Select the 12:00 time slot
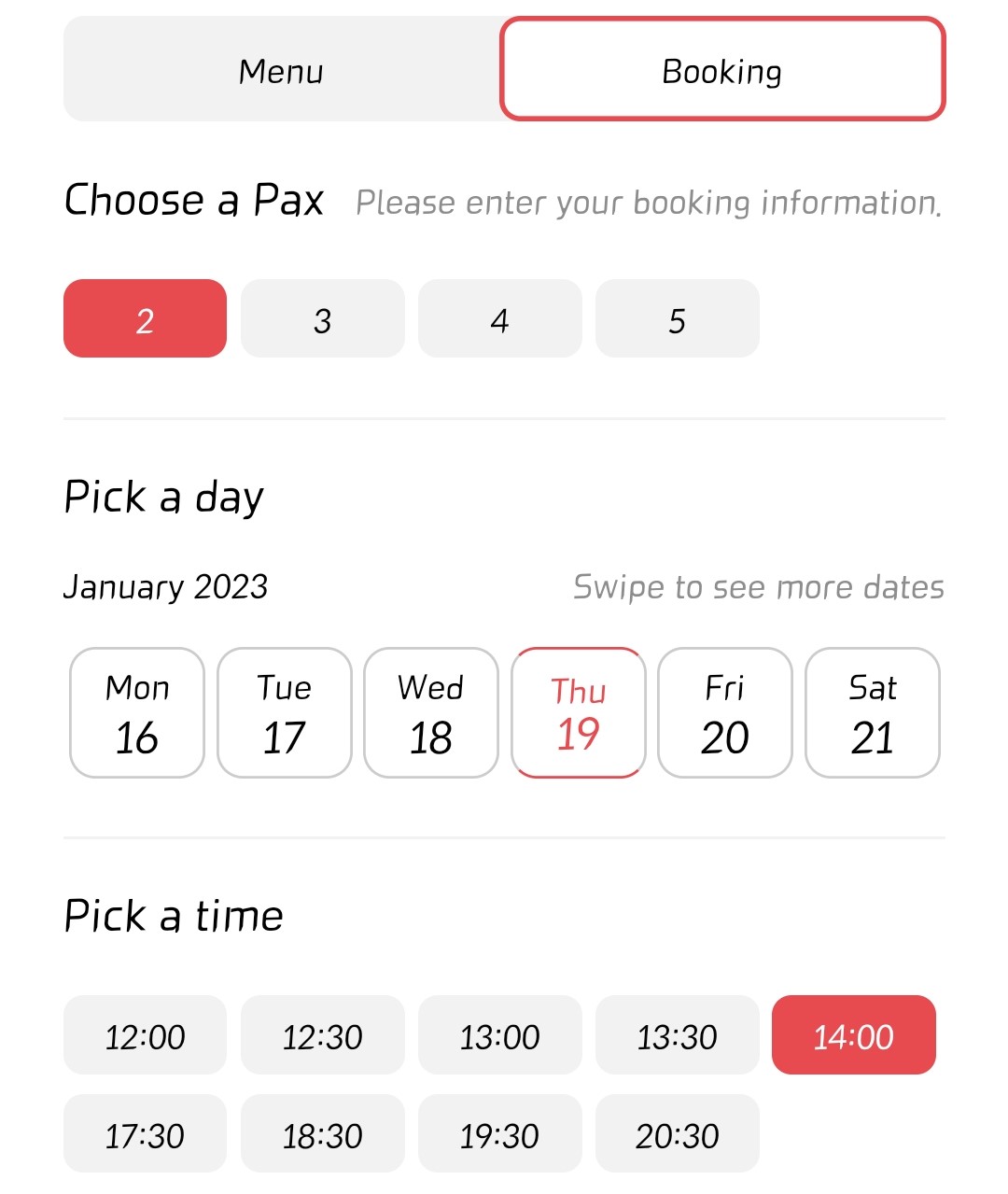Screen dimensions: 1008x1194 144,1035
